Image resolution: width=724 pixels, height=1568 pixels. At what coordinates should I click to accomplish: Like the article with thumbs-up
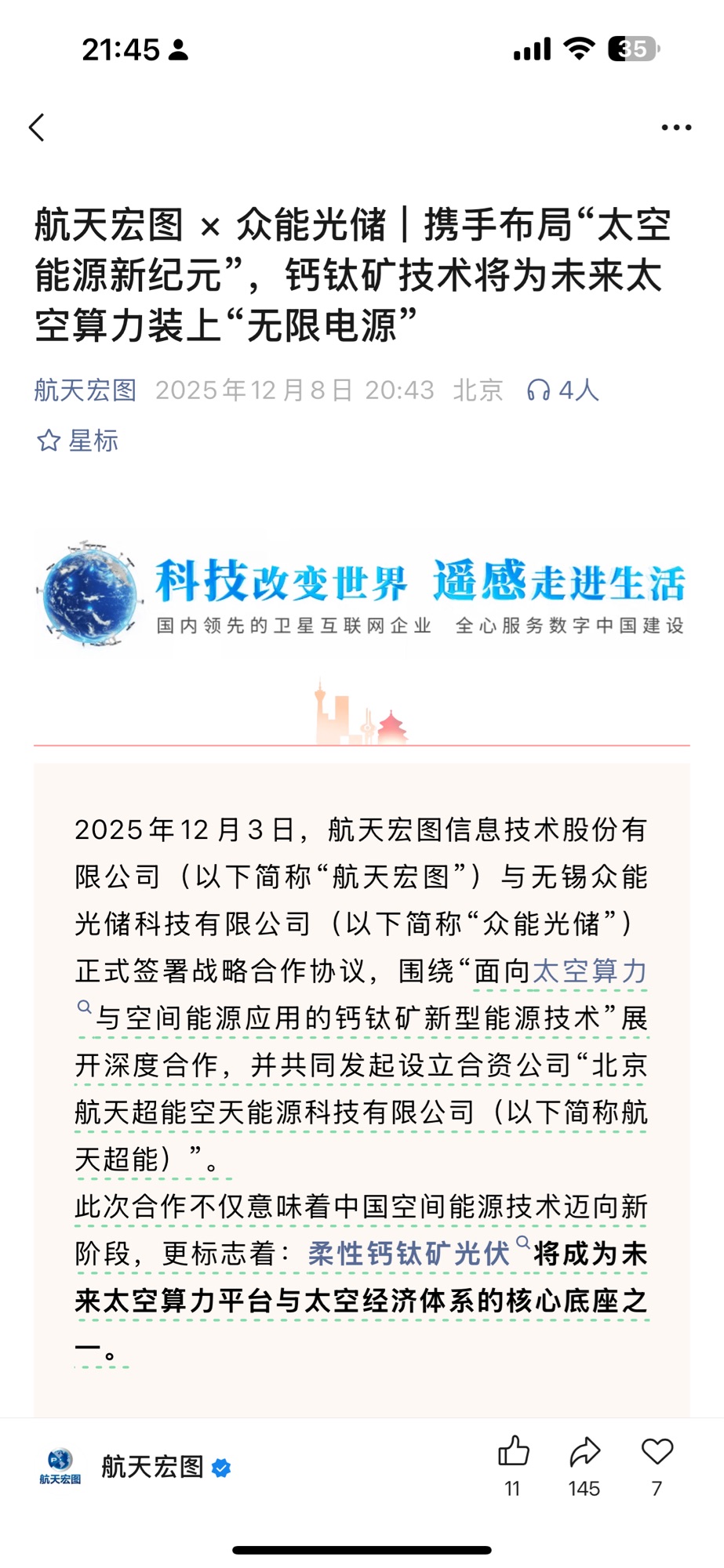click(x=513, y=1453)
